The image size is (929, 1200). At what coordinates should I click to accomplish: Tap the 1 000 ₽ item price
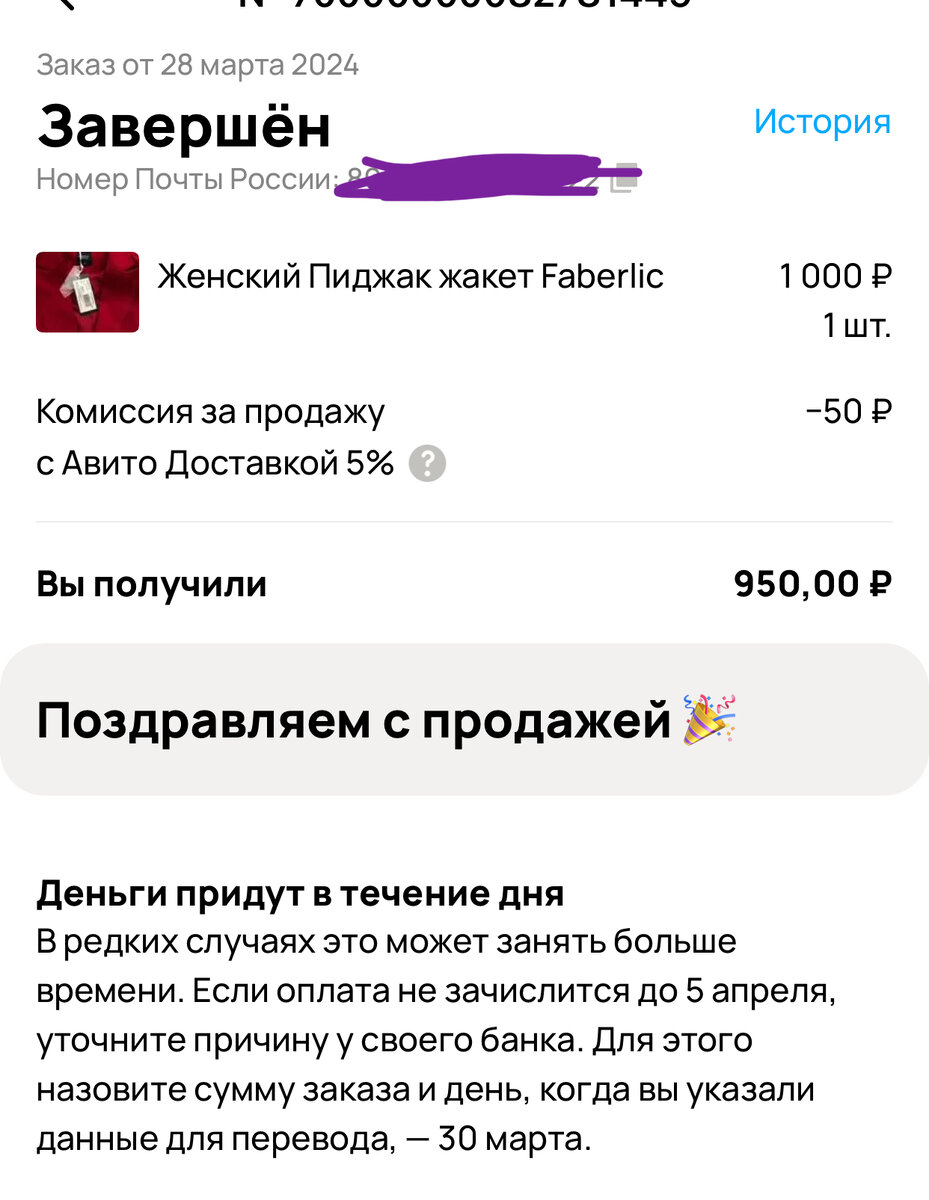834,277
